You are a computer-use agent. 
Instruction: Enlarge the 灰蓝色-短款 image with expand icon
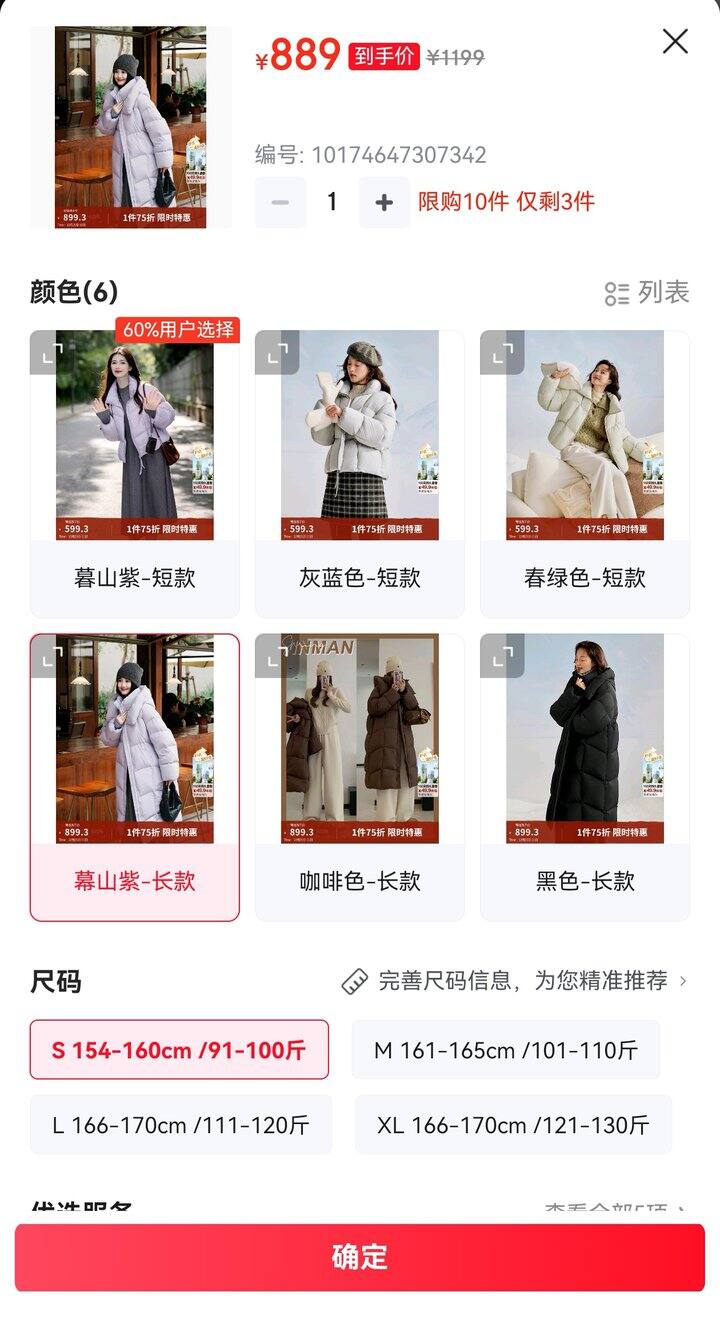(277, 353)
